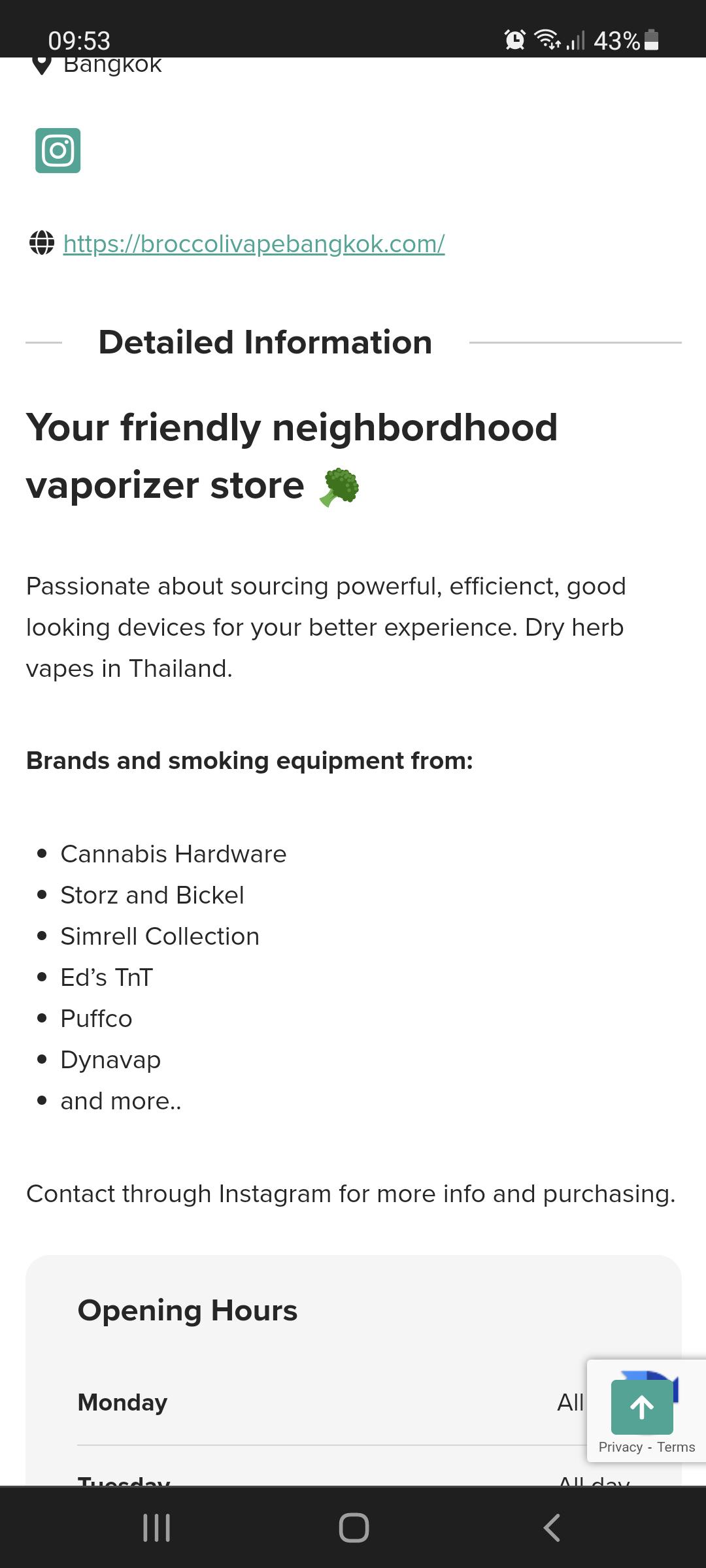The width and height of the screenshot is (706, 1568).
Task: Tap the globe icon beside the website link
Action: click(x=41, y=244)
